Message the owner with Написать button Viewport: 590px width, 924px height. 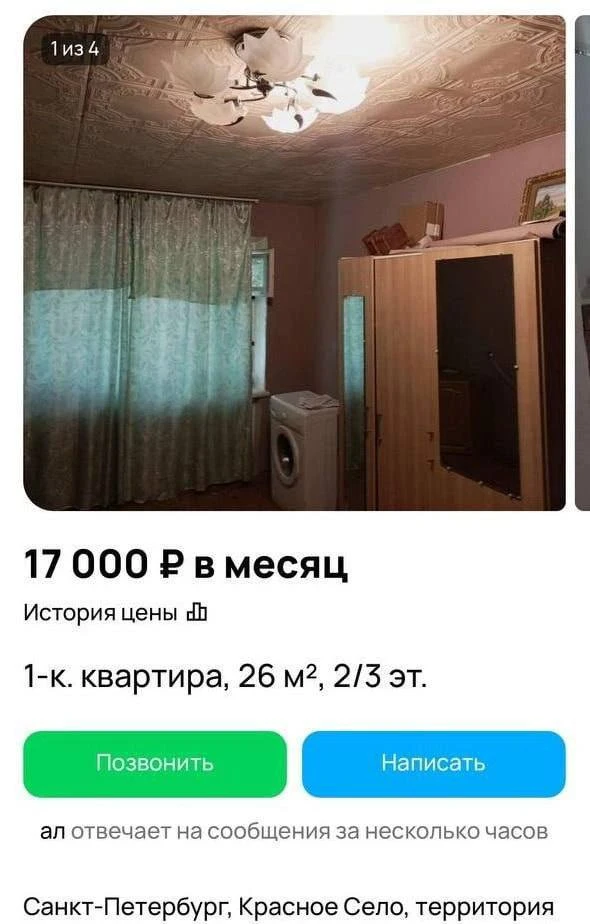(434, 764)
